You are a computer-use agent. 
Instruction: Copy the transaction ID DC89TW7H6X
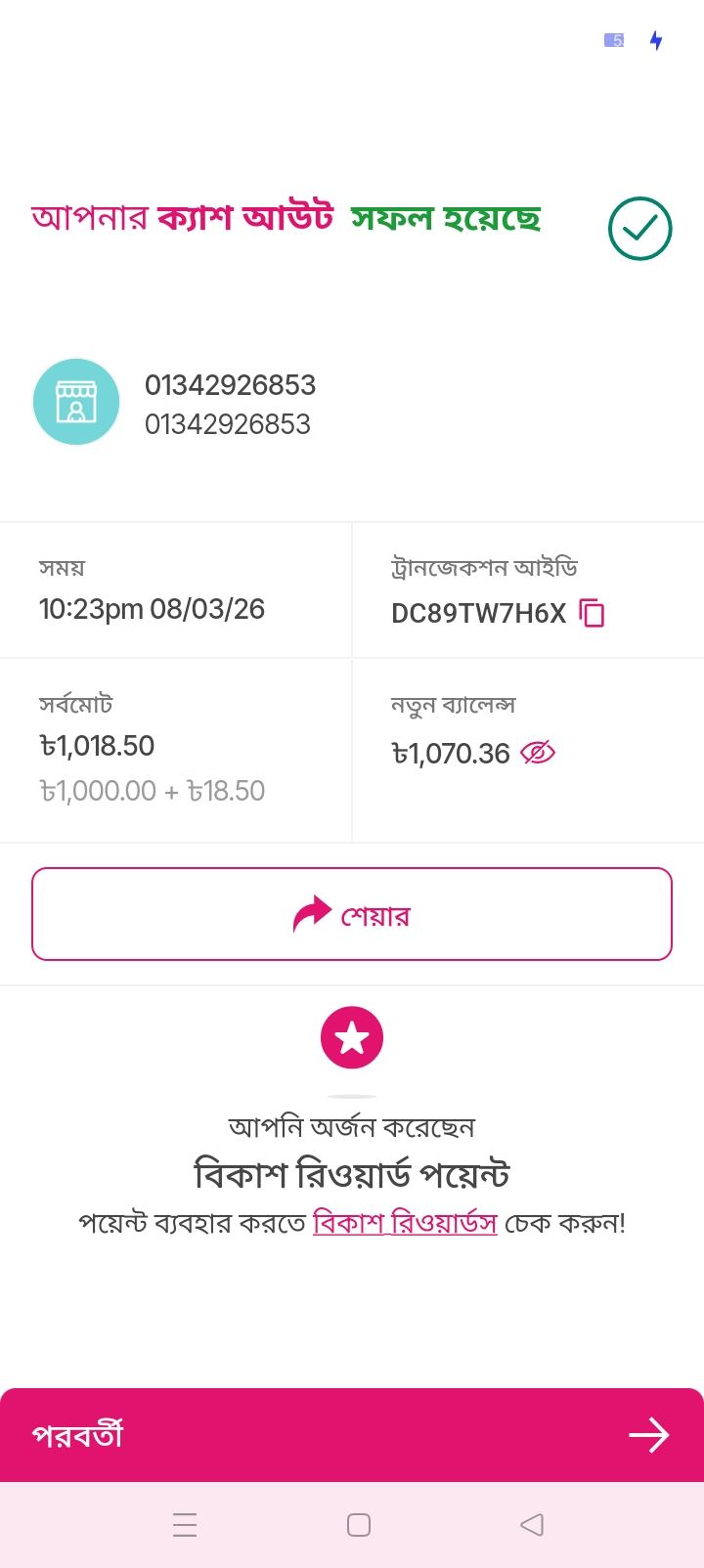593,613
